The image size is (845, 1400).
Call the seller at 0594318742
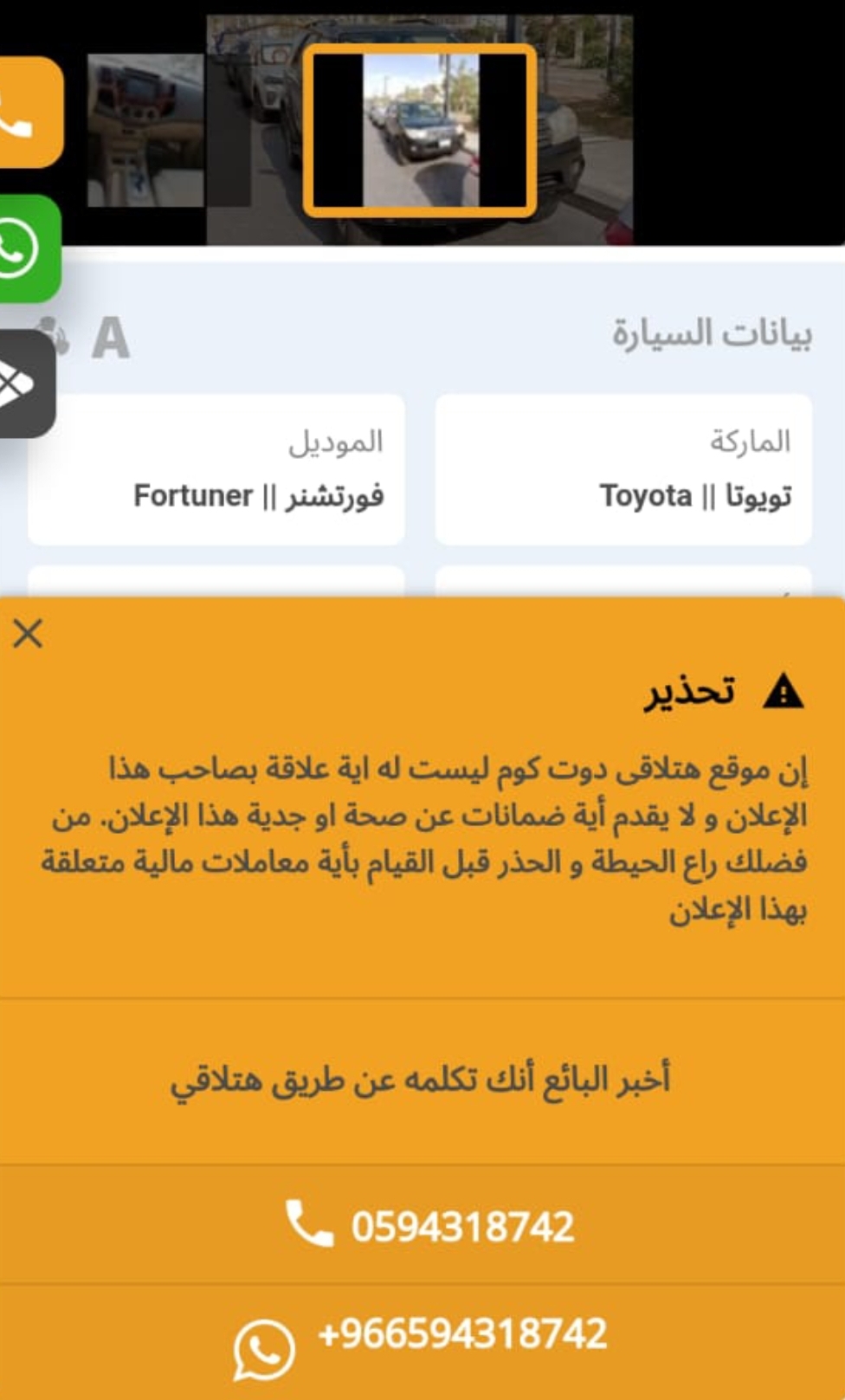(x=422, y=1224)
